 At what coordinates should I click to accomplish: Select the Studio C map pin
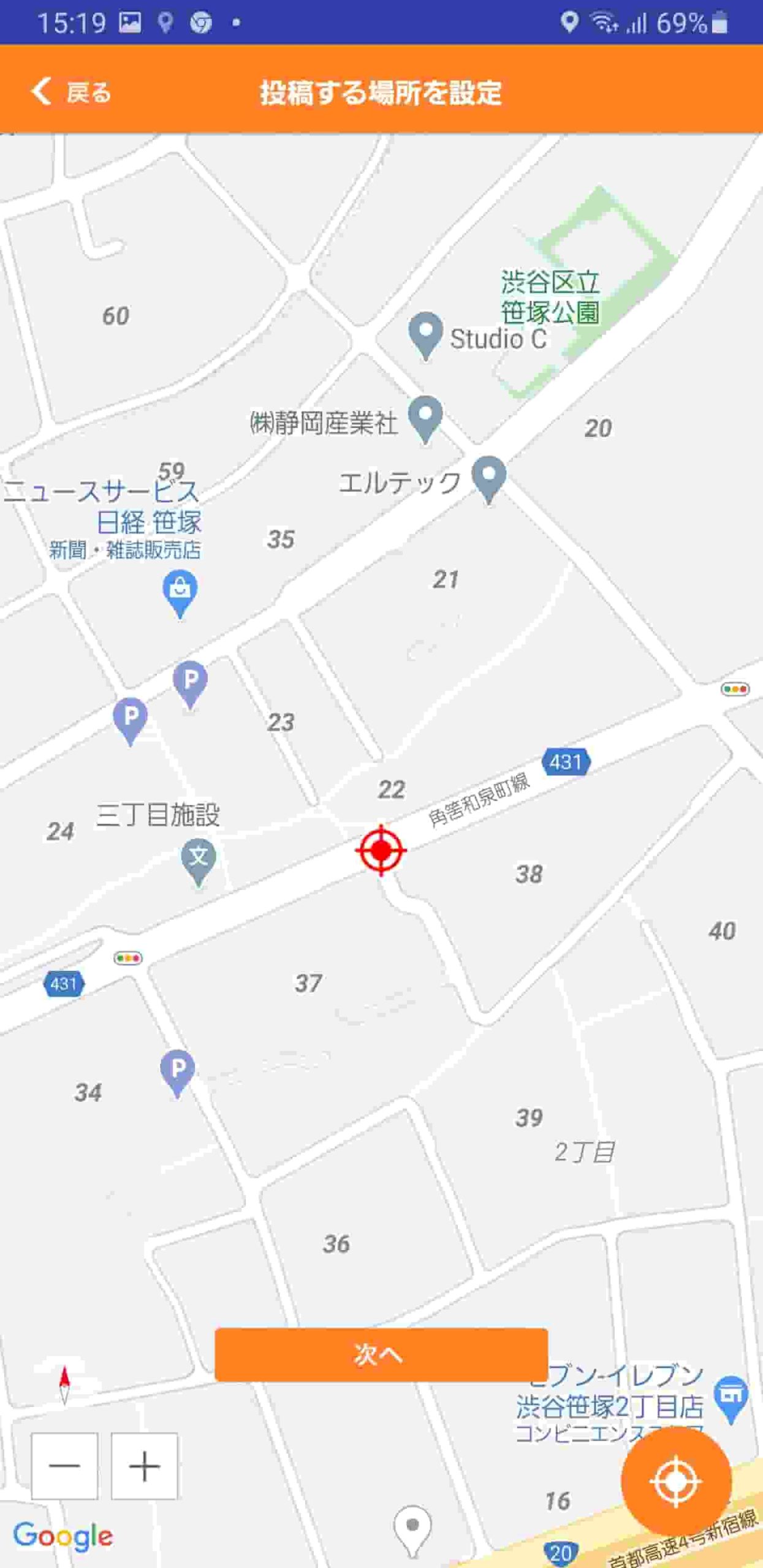coord(426,336)
